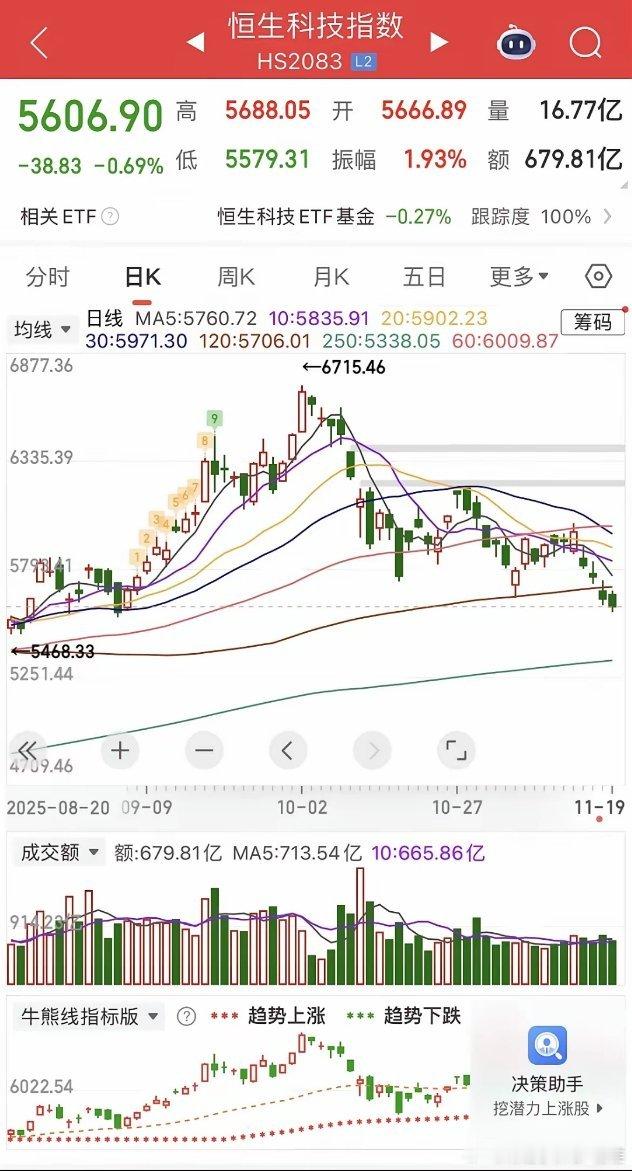Select the 月K tab

[x=331, y=277]
